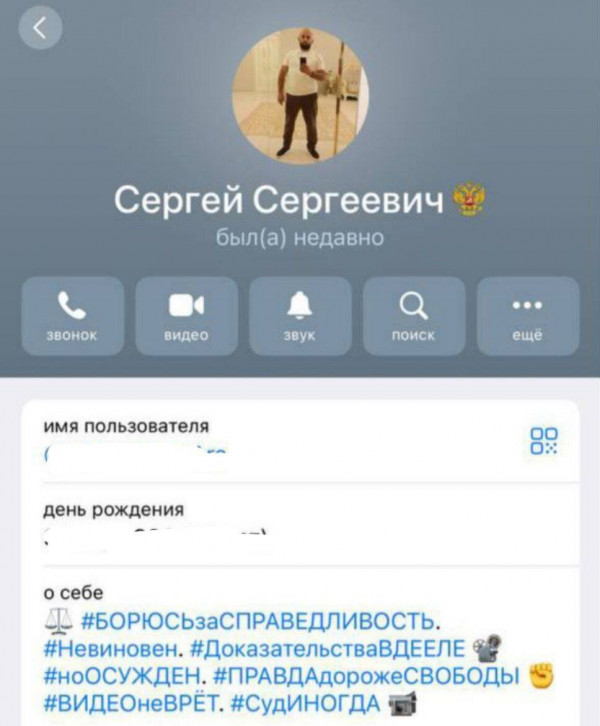The image size is (600, 726).
Task: Go back using the top arrow
Action: (x=40, y=29)
